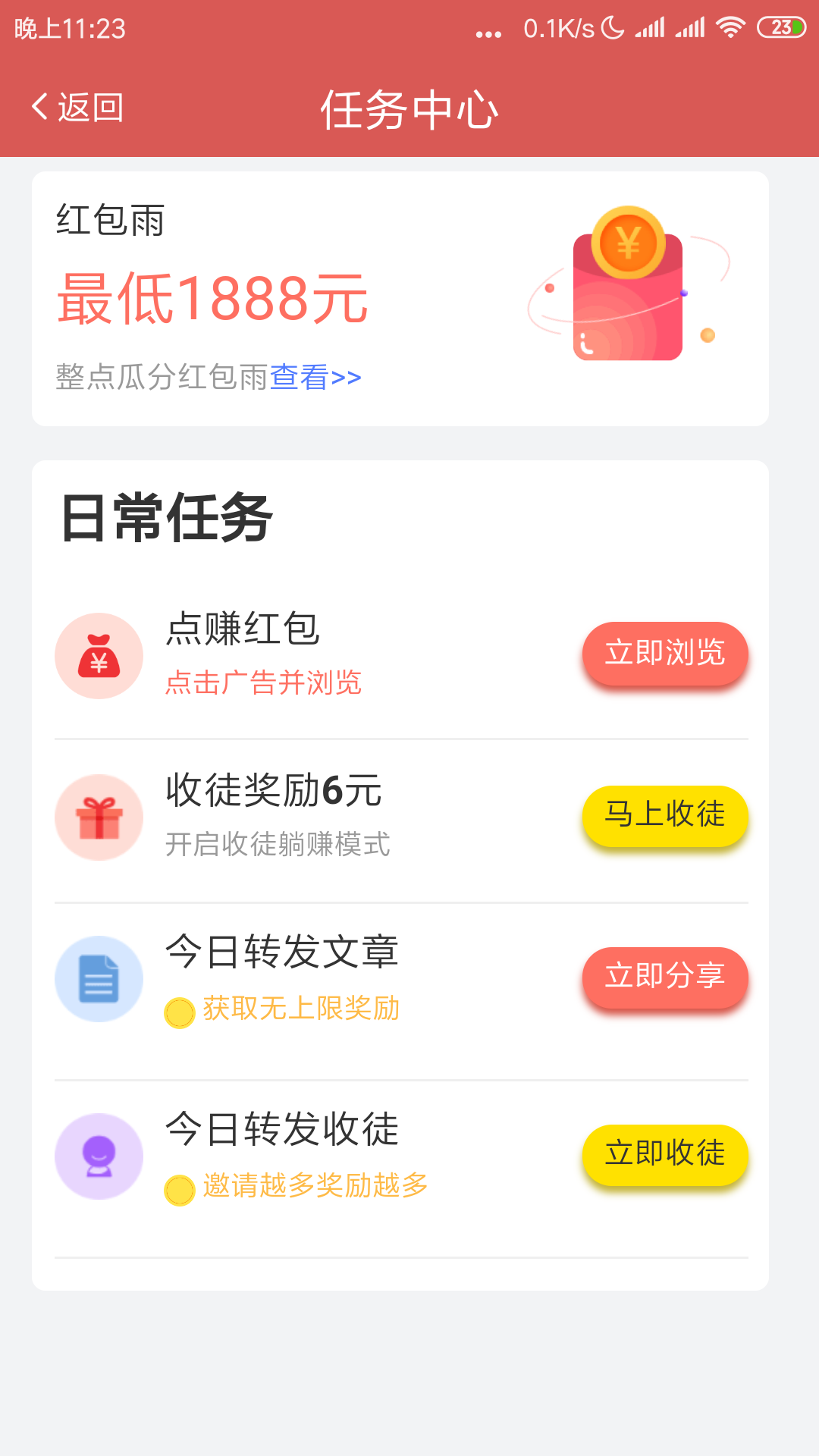This screenshot has width=819, height=1456.
Task: Open the 查看>> link for 红包雨
Action: (x=315, y=377)
